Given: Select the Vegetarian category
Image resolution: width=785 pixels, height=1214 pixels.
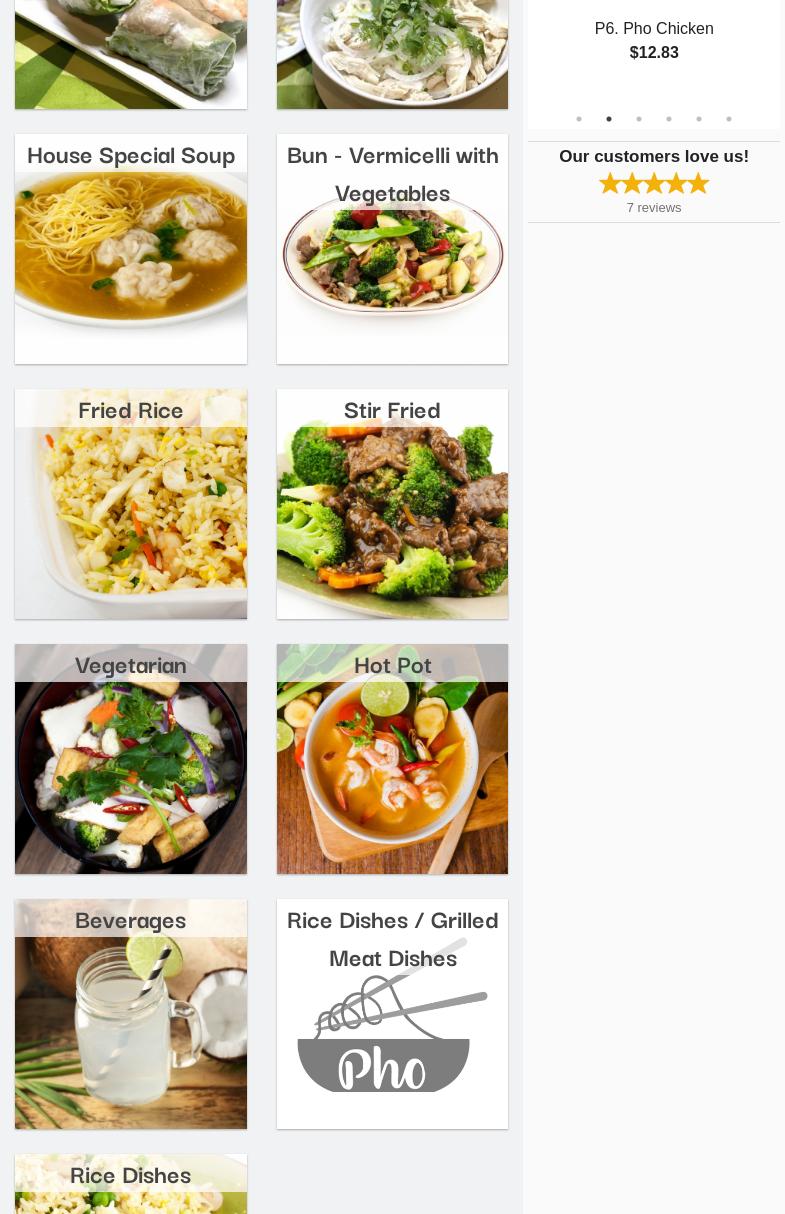Looking at the screenshot, I should pos(131,759).
